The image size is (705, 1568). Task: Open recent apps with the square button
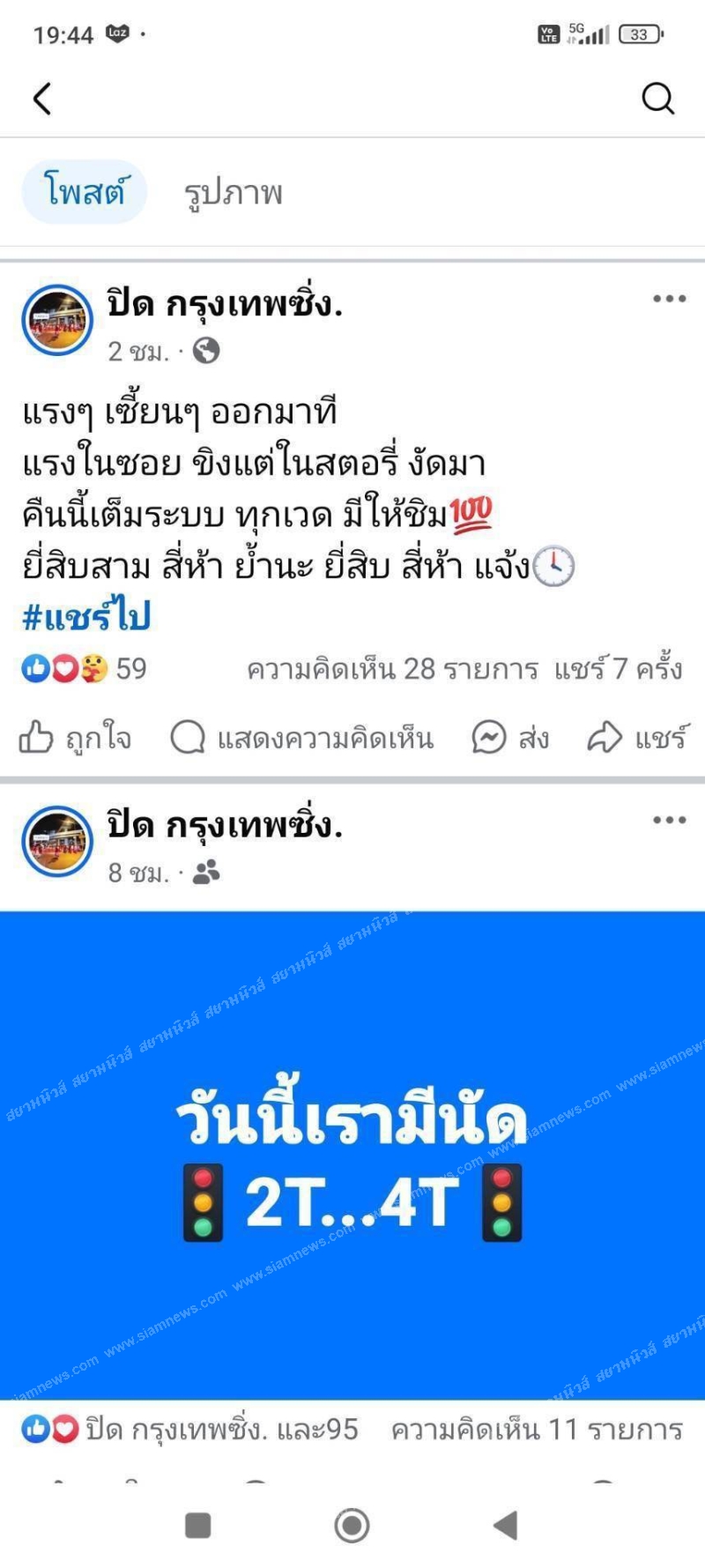click(198, 1525)
